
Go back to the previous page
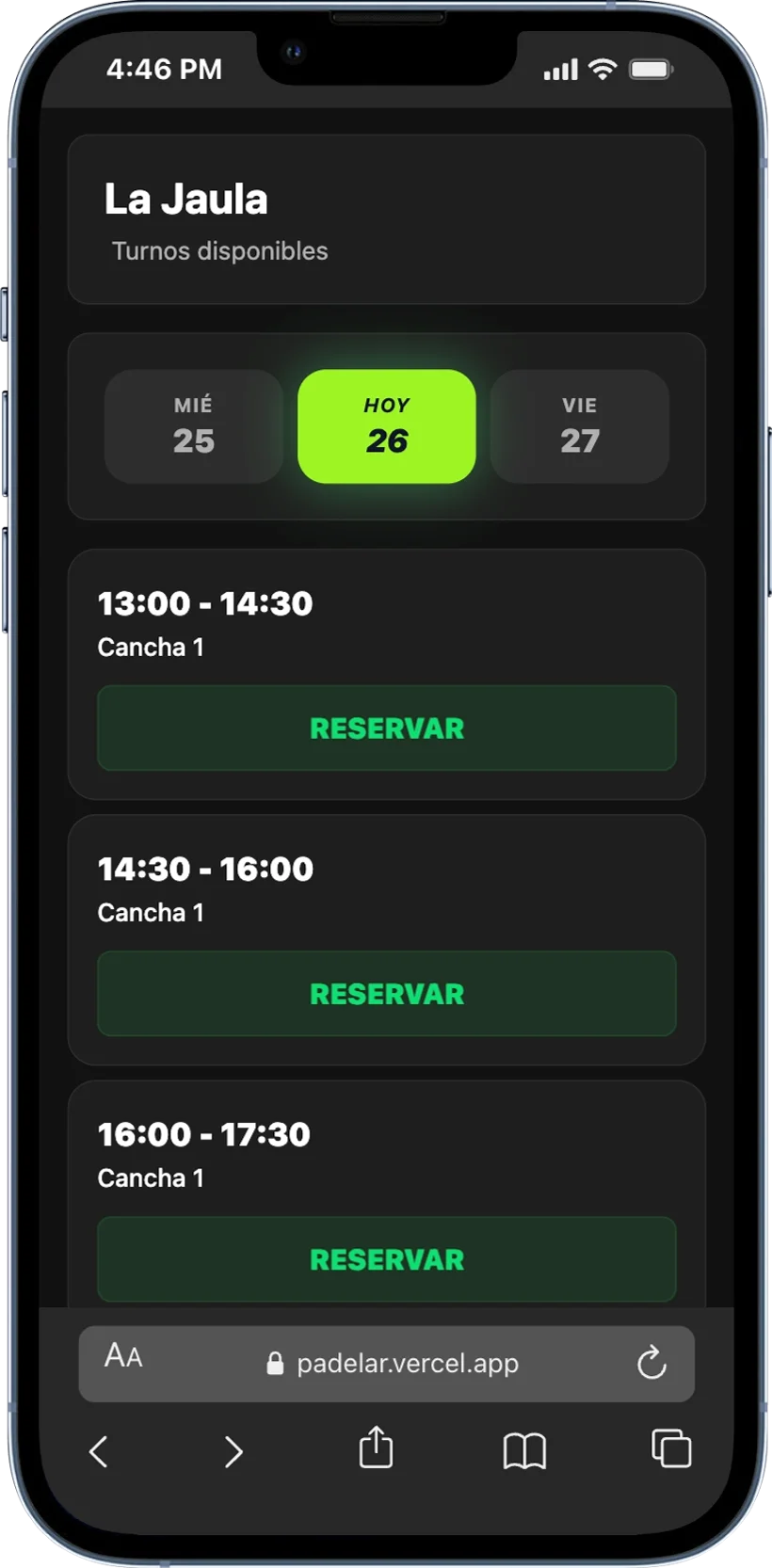[x=99, y=1451]
